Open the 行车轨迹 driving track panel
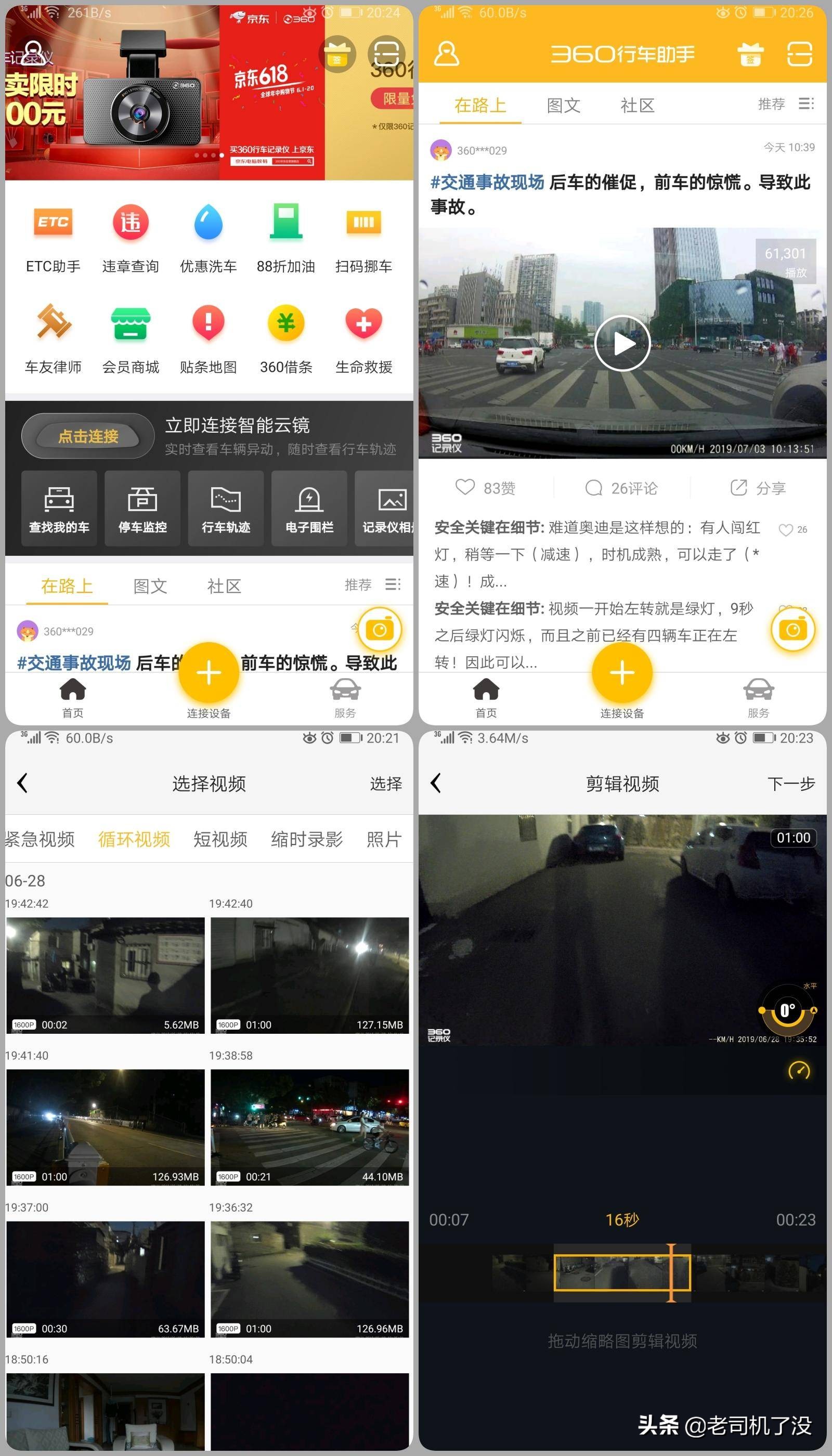The height and width of the screenshot is (1456, 832). click(225, 509)
